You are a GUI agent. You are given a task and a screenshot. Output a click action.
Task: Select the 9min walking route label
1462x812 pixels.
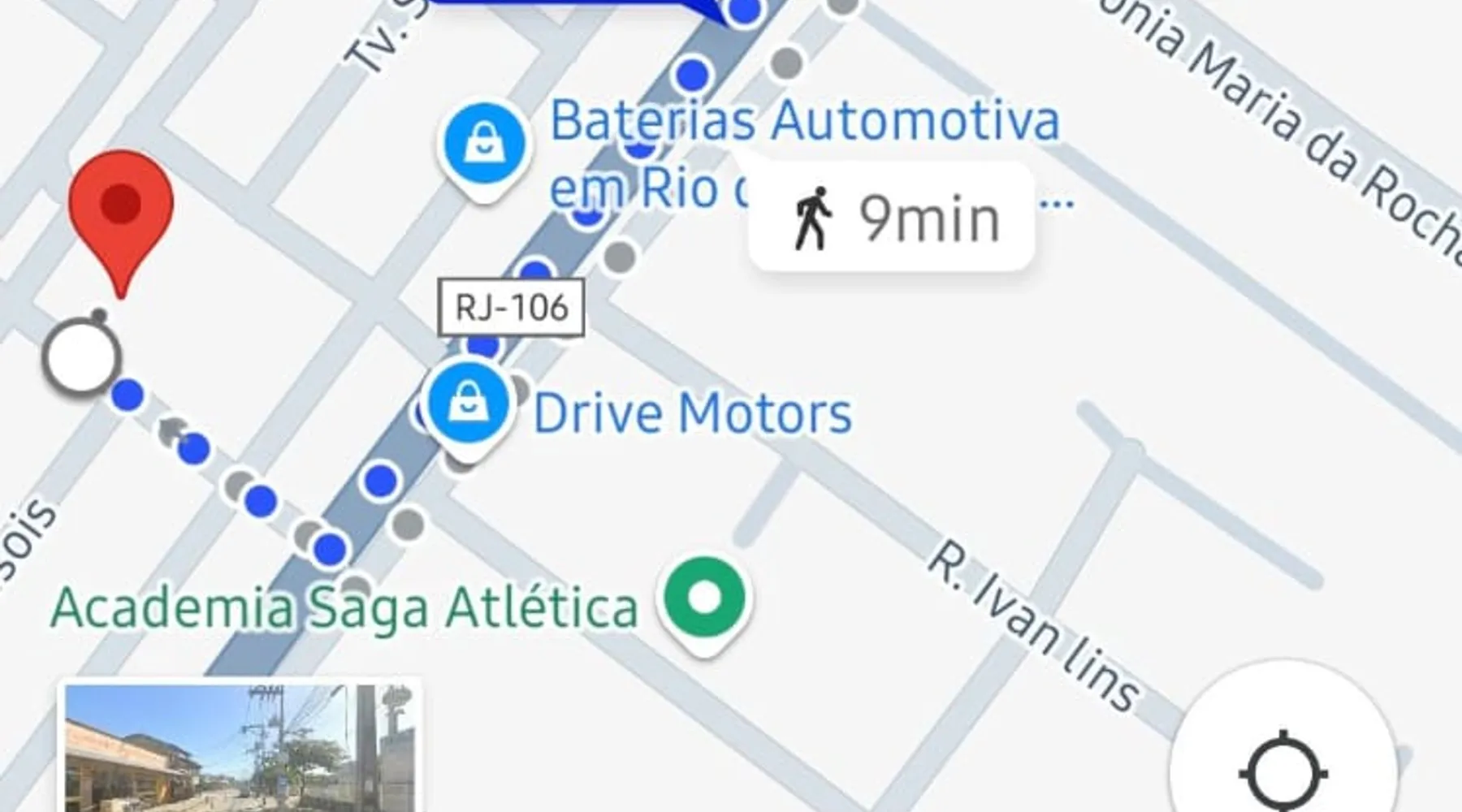(891, 218)
